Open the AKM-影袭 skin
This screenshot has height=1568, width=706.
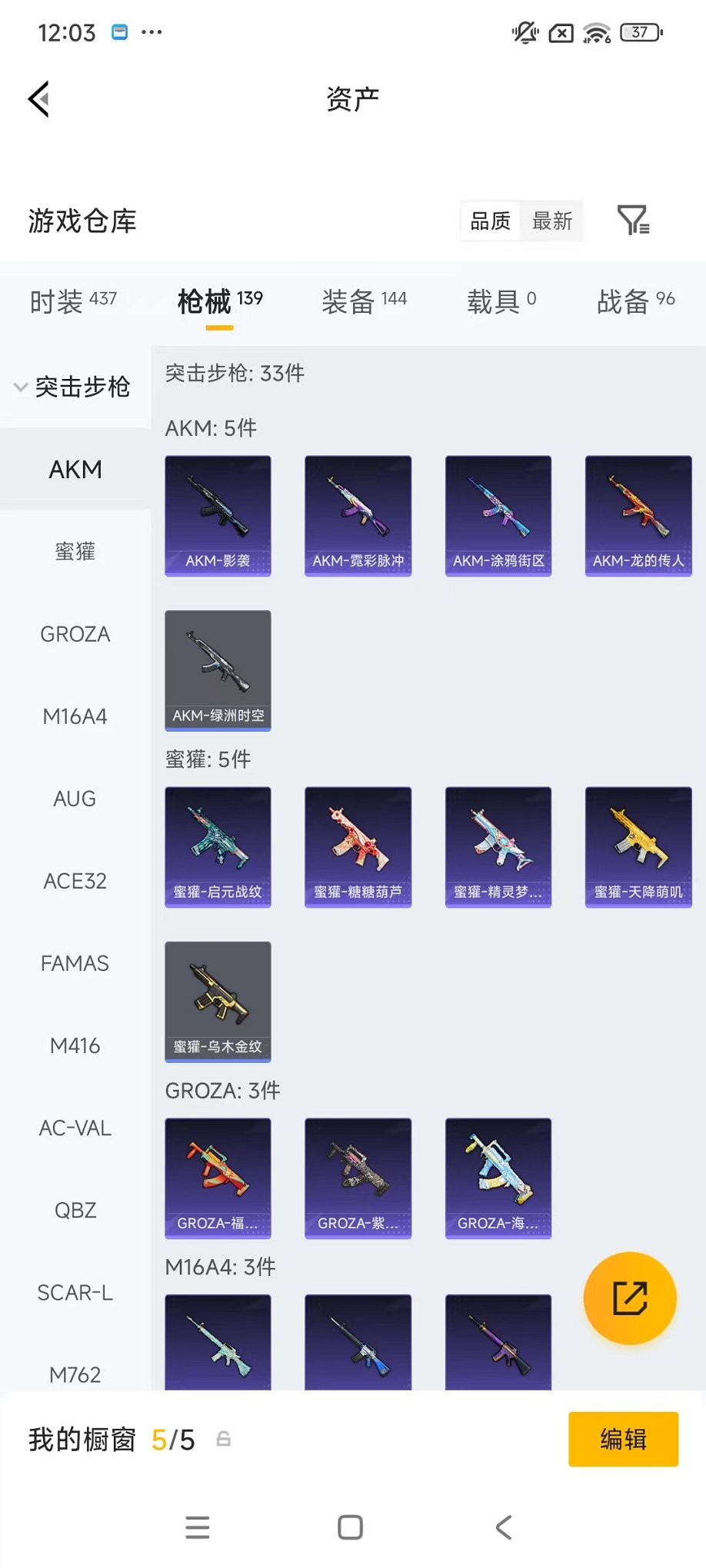tap(218, 516)
